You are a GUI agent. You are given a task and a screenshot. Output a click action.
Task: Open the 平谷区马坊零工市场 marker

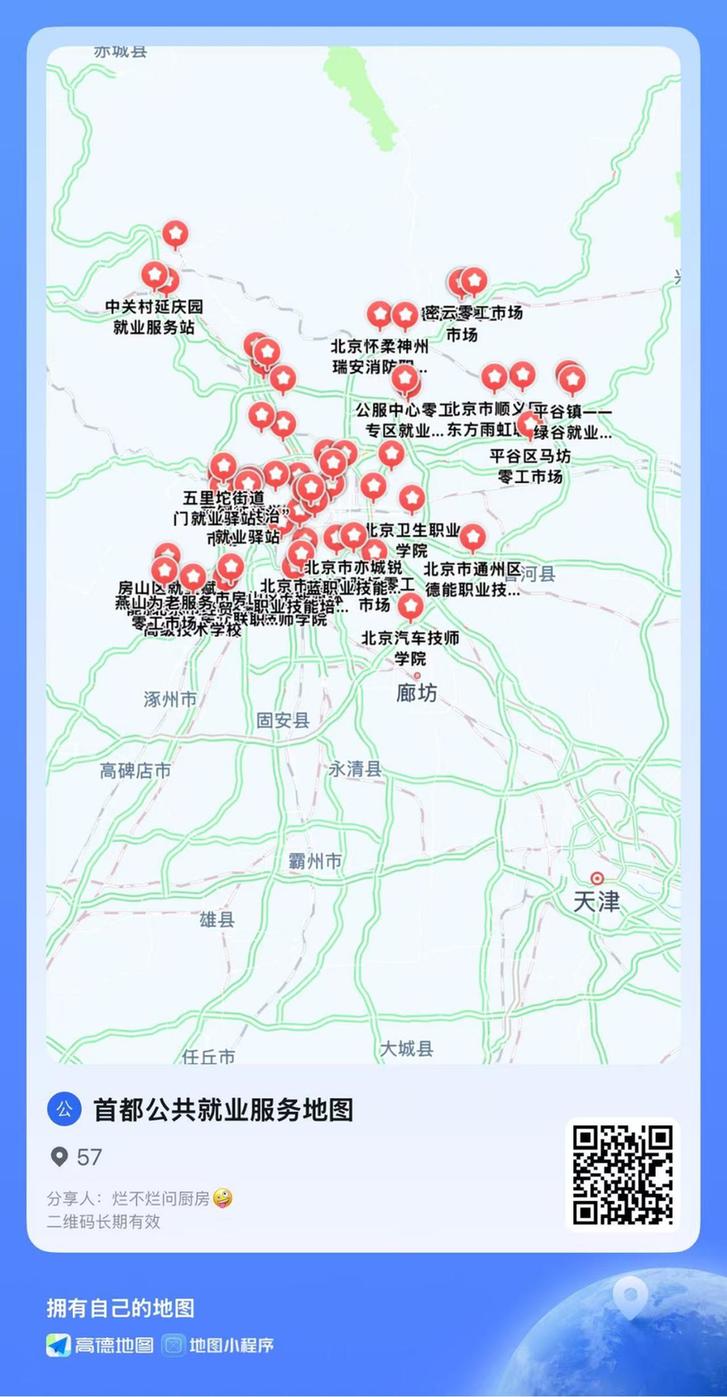point(528,425)
